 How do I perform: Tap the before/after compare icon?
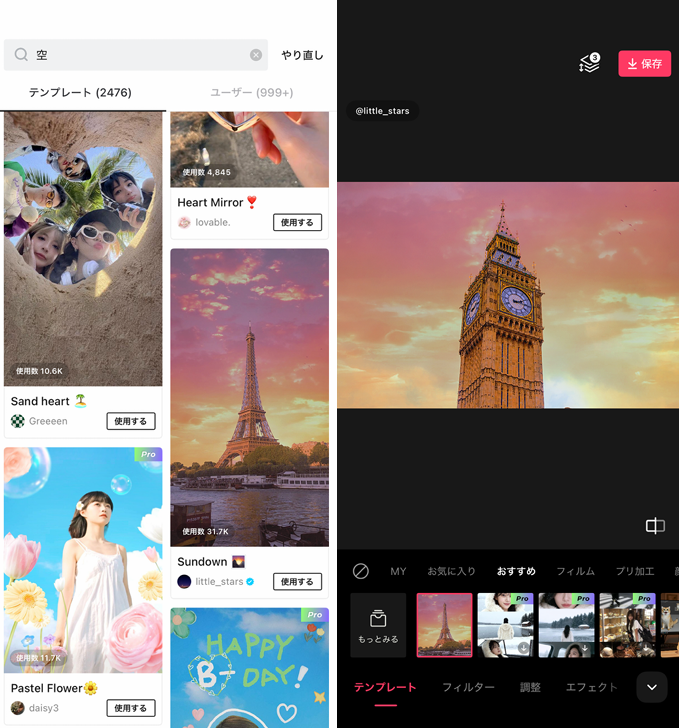655,526
